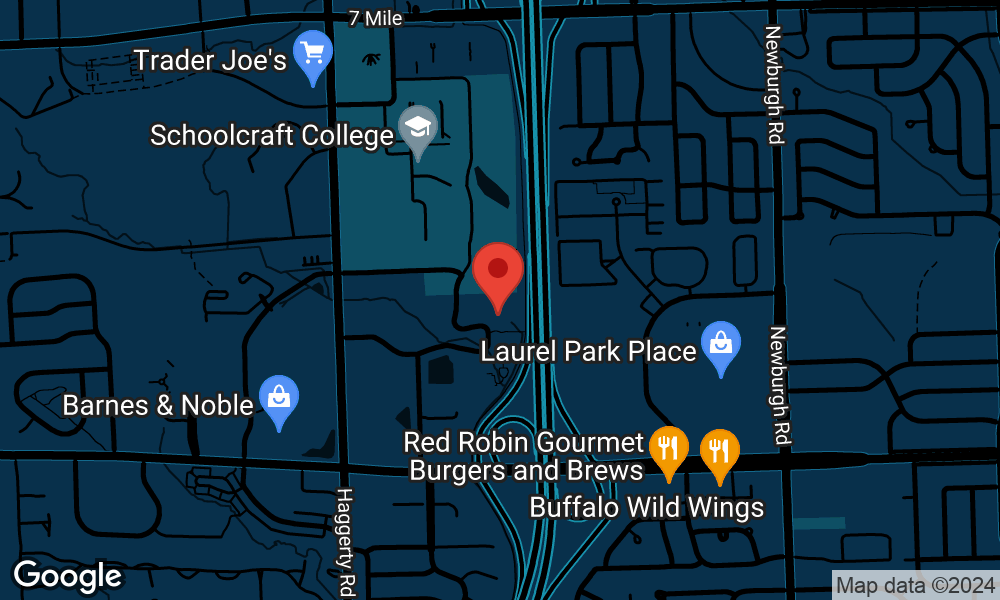Open the Trader Joe's marker

coord(313,53)
